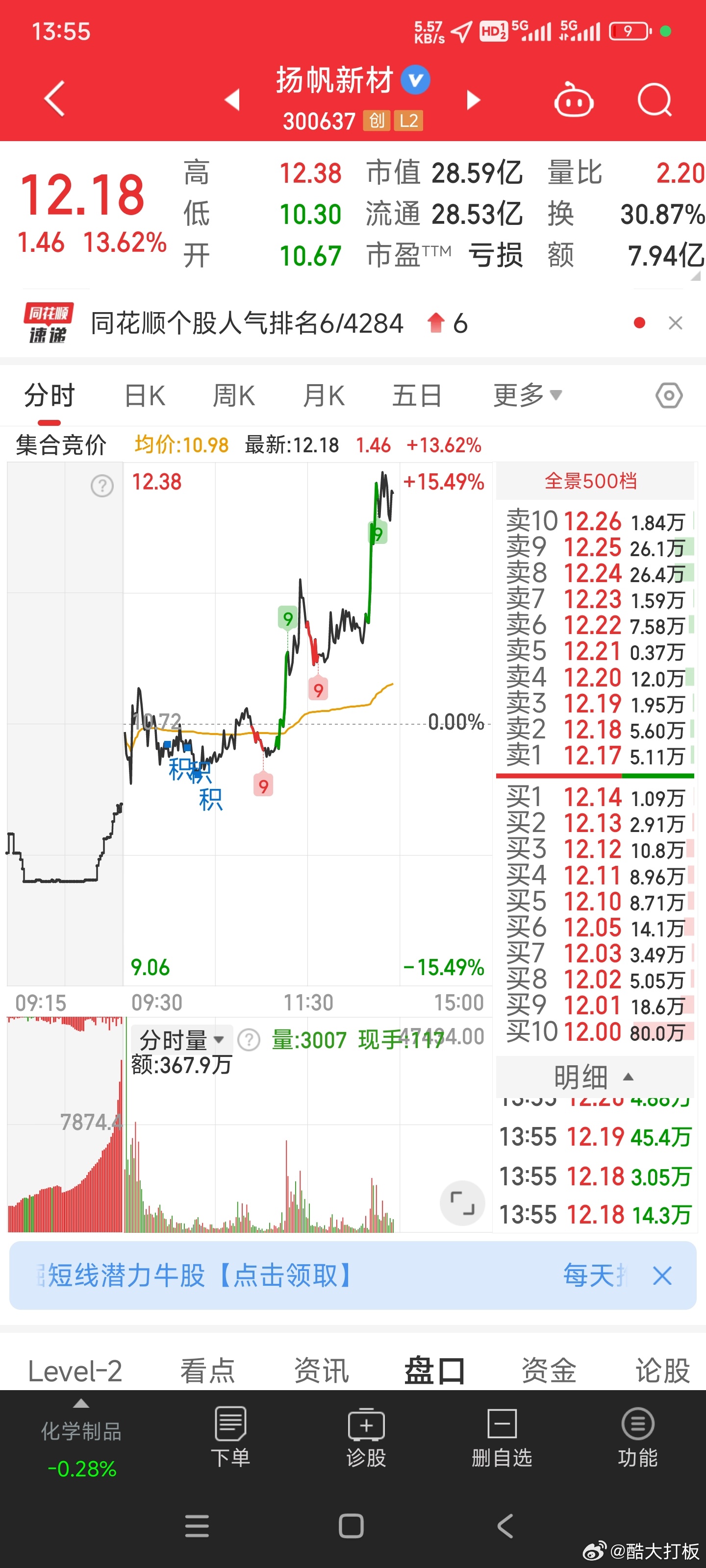This screenshot has height=1568, width=706.
Task: Expand chart to fullscreen
Action: (462, 1203)
